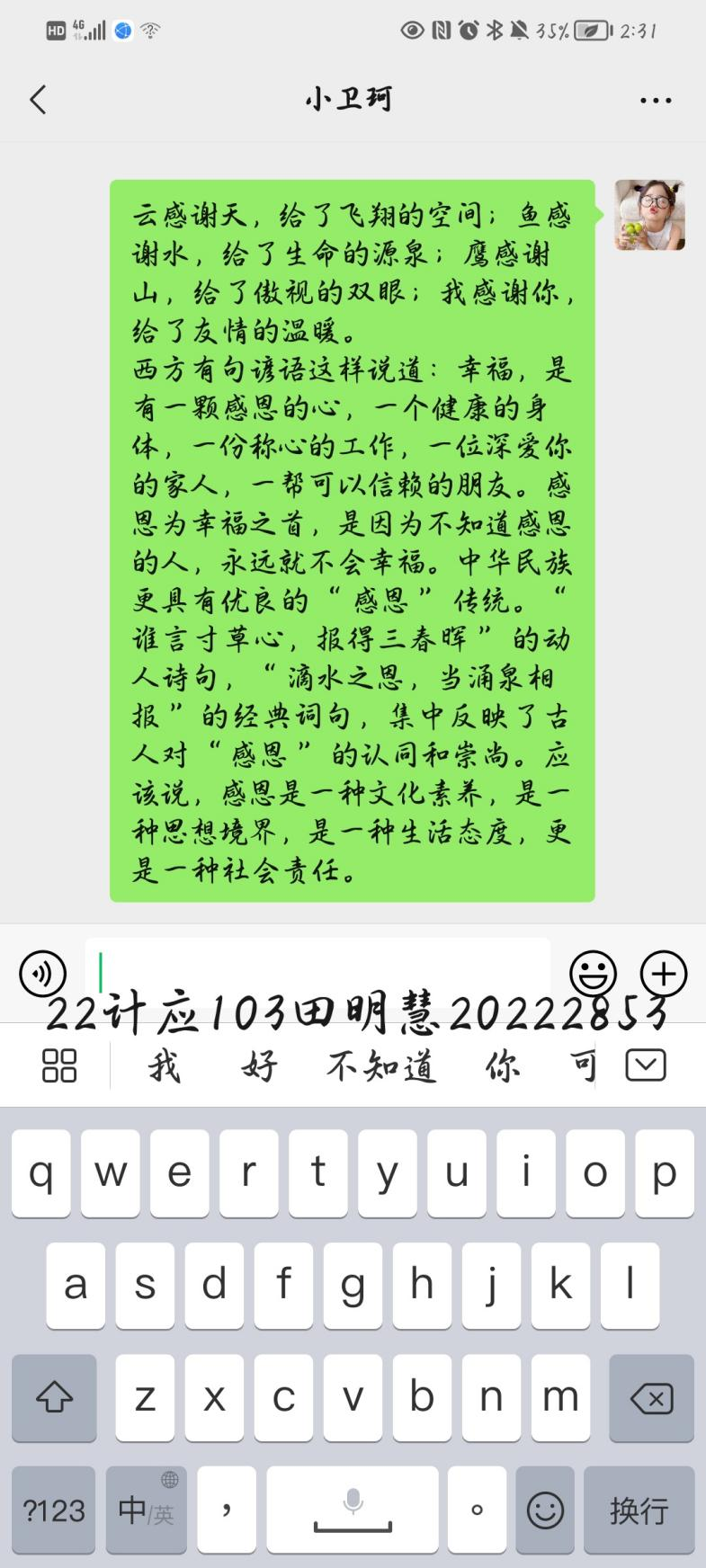Collapse the keyboard with the down arrow
The image size is (706, 1568).
(646, 1065)
